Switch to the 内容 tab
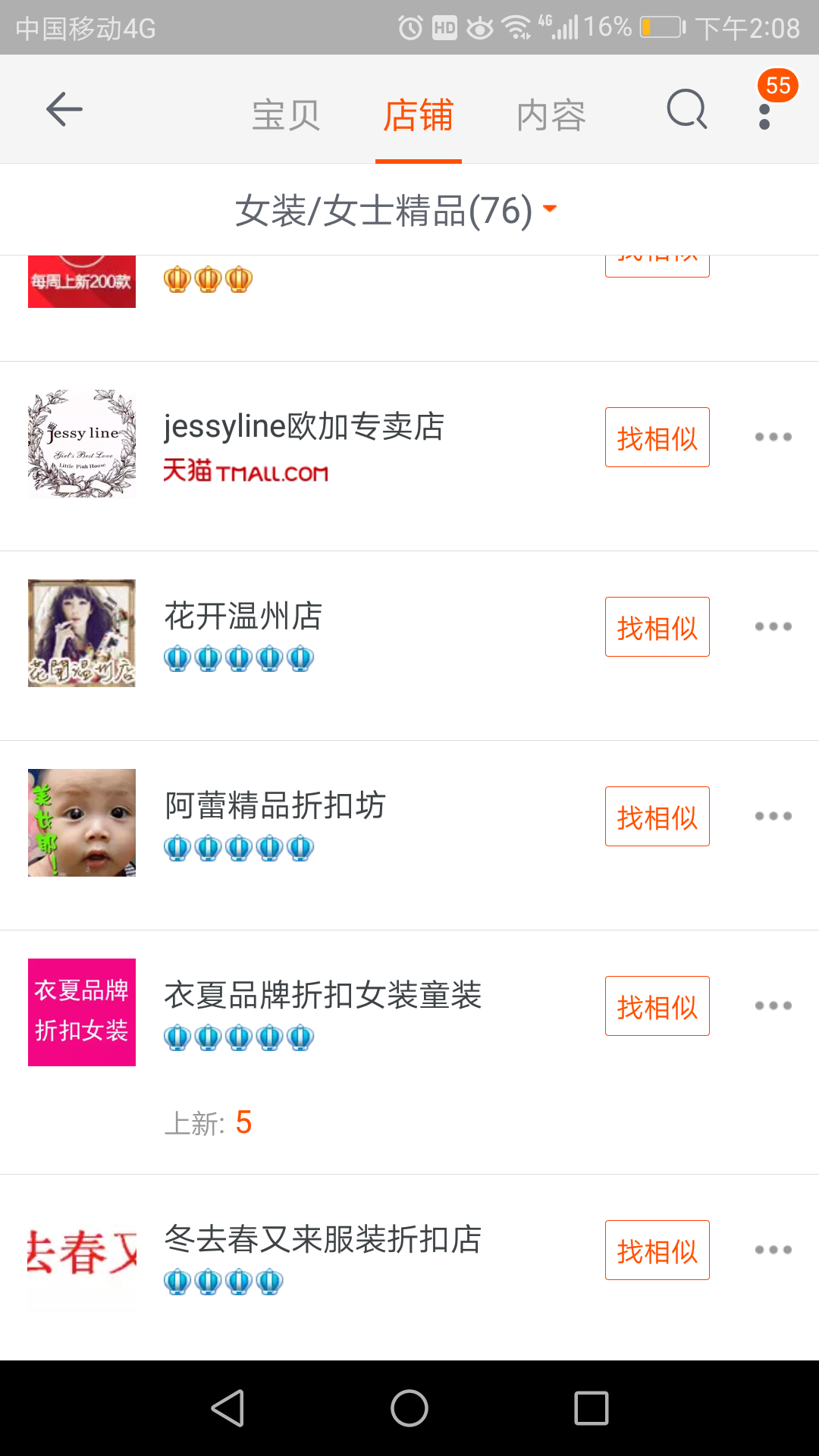Viewport: 819px width, 1456px height. tap(551, 115)
